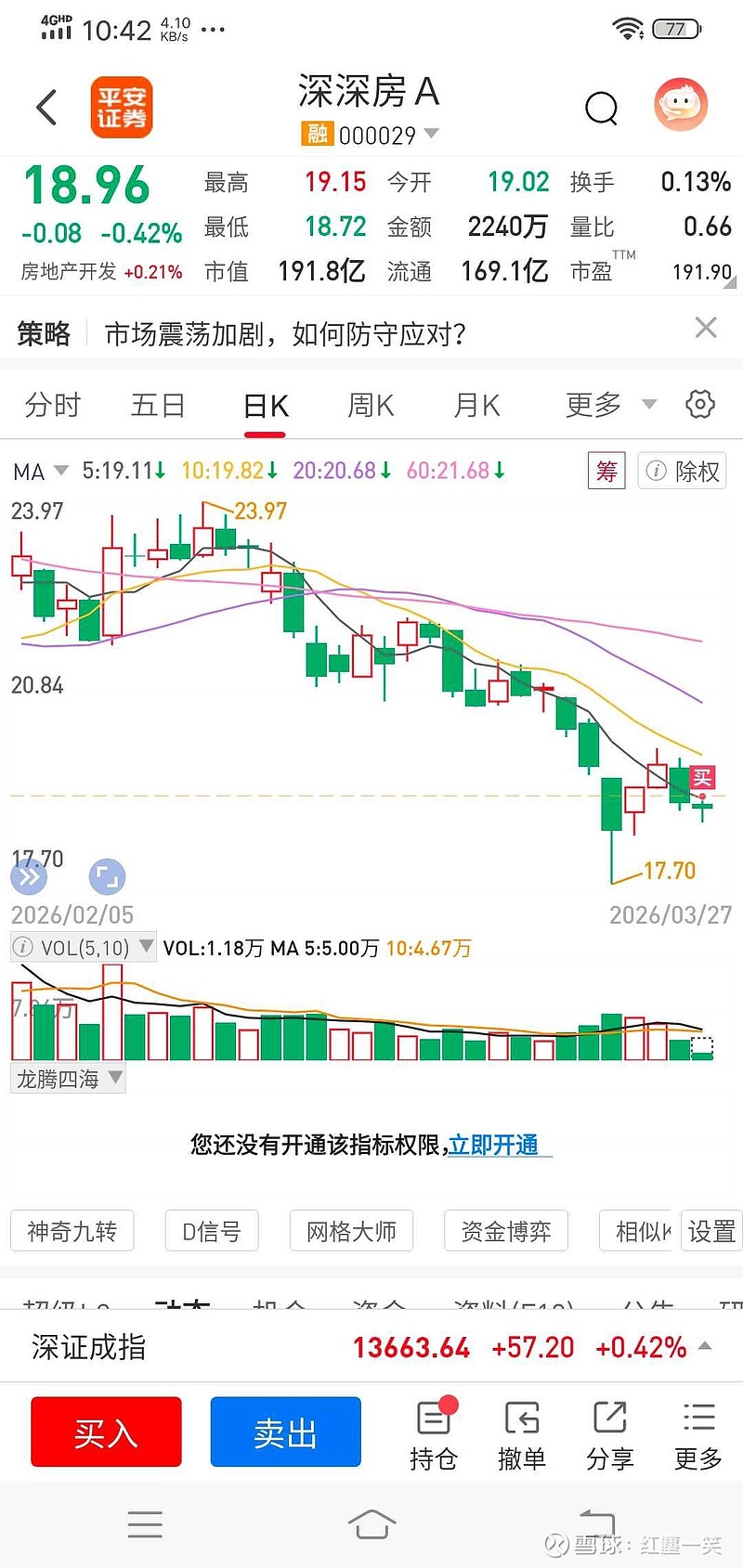743x1568 pixels.
Task: Tap the home icon in bottom navigation
Action: click(371, 1523)
